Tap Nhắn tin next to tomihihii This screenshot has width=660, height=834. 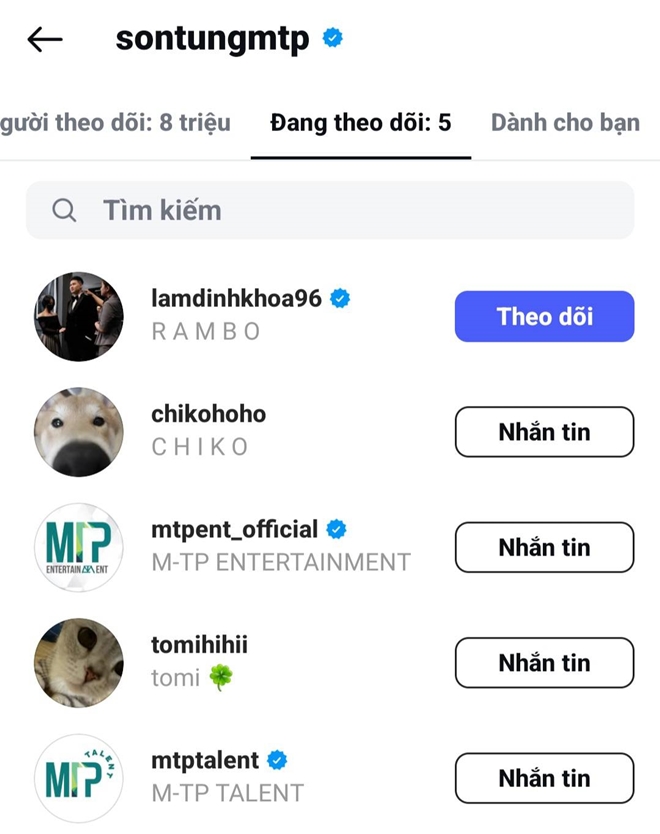pos(544,663)
